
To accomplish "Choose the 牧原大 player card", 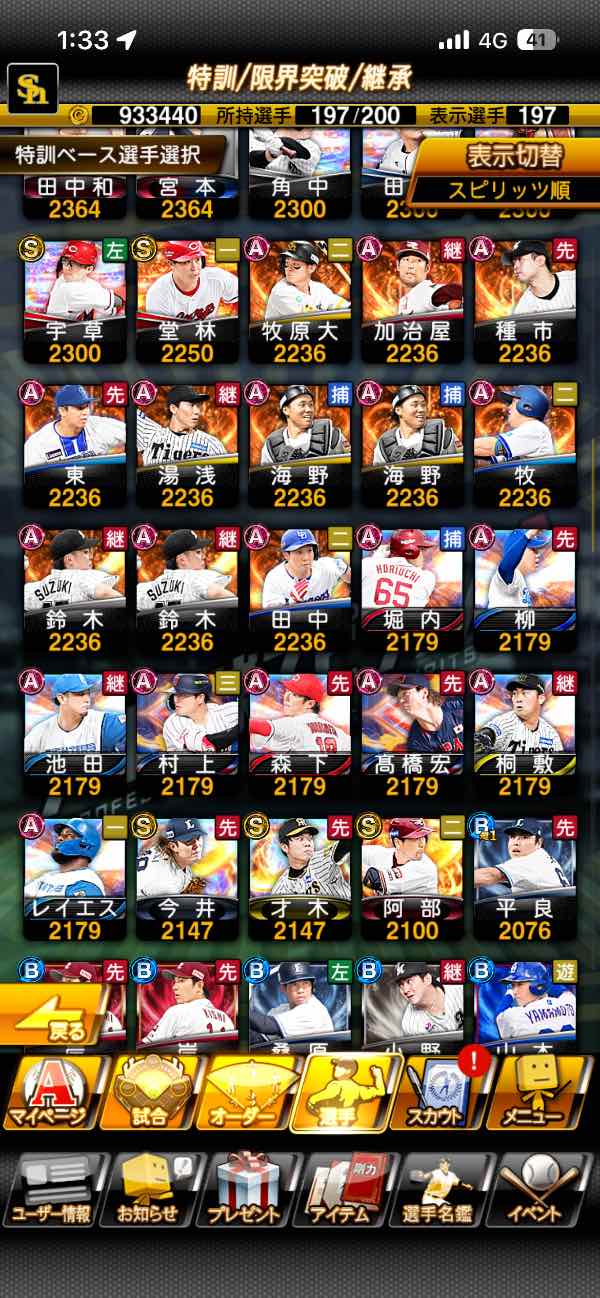I will [300, 300].
